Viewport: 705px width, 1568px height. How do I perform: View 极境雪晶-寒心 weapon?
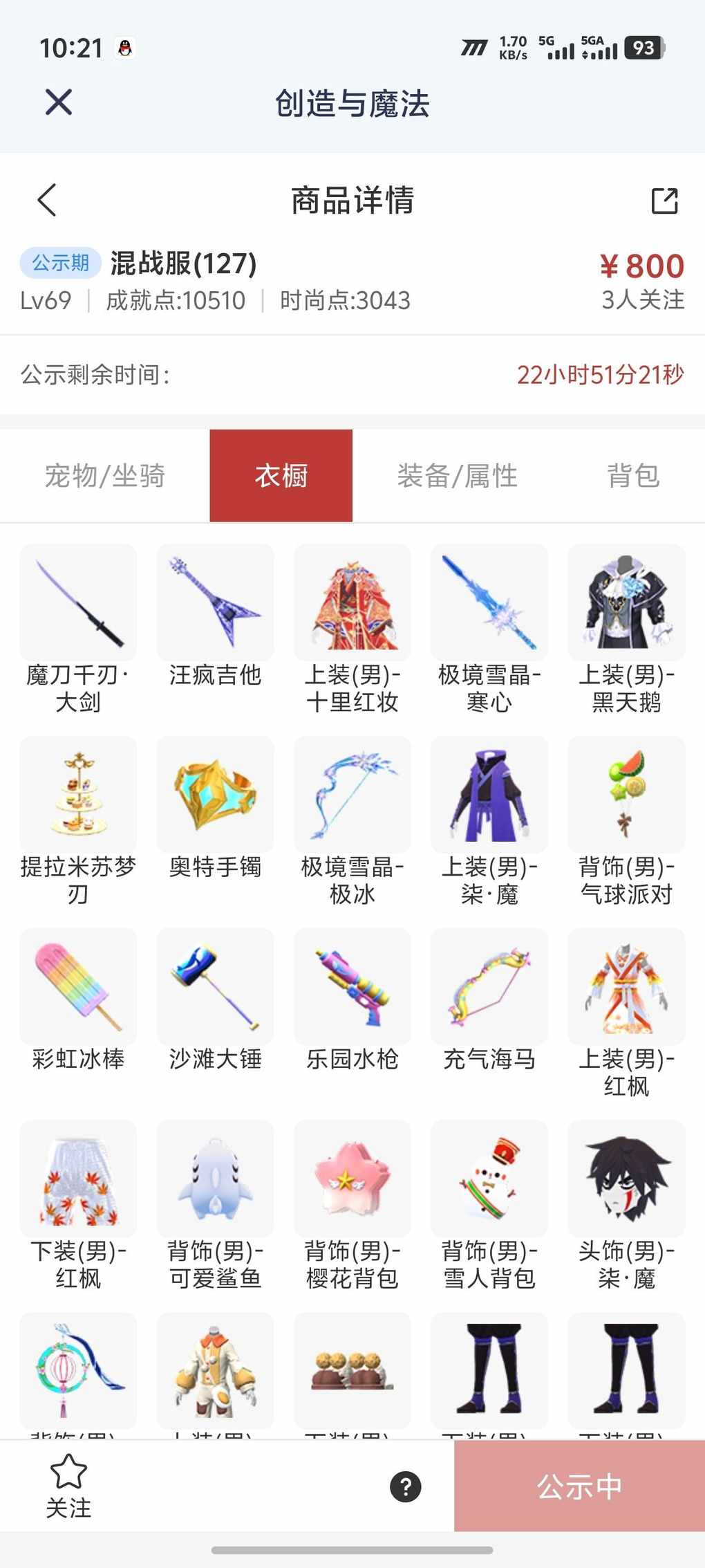tap(489, 603)
